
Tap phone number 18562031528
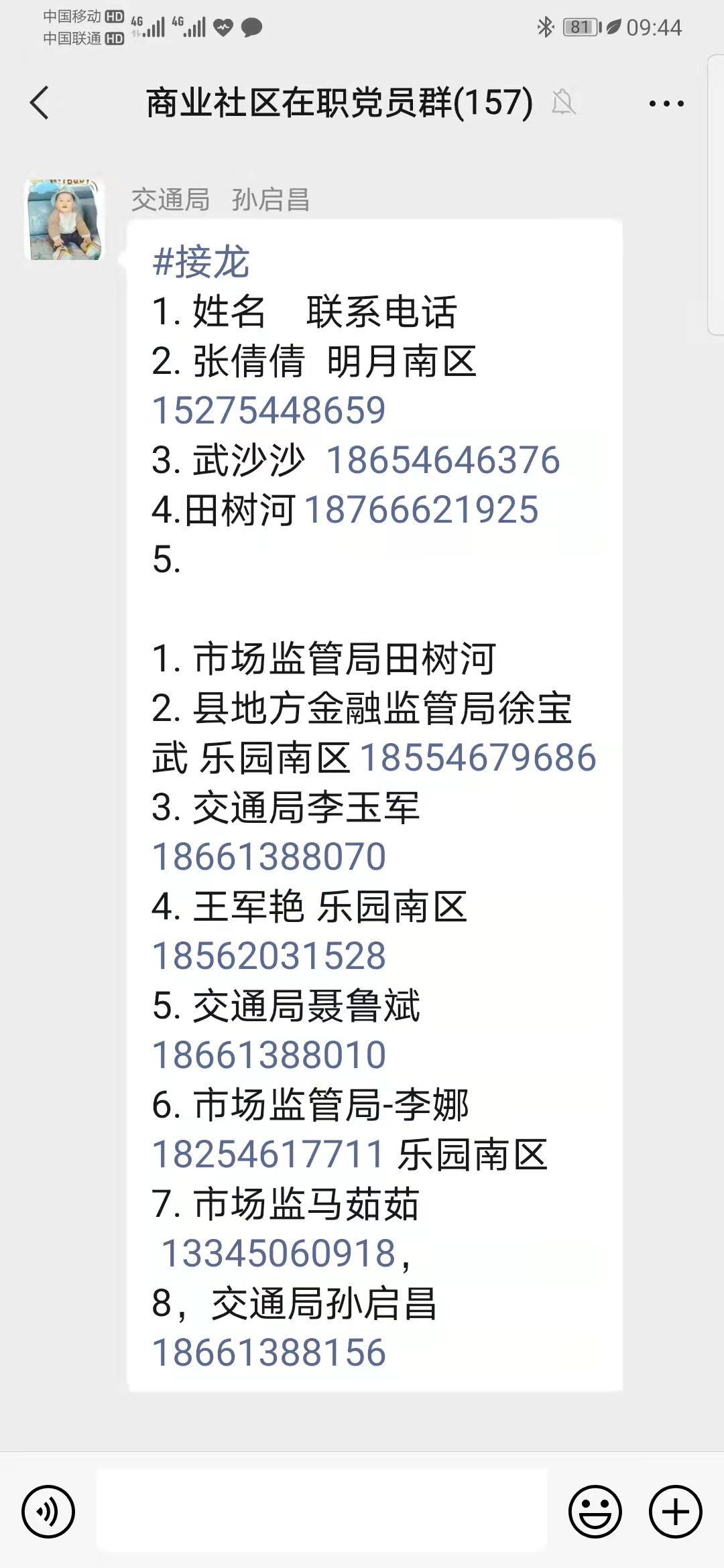click(269, 956)
